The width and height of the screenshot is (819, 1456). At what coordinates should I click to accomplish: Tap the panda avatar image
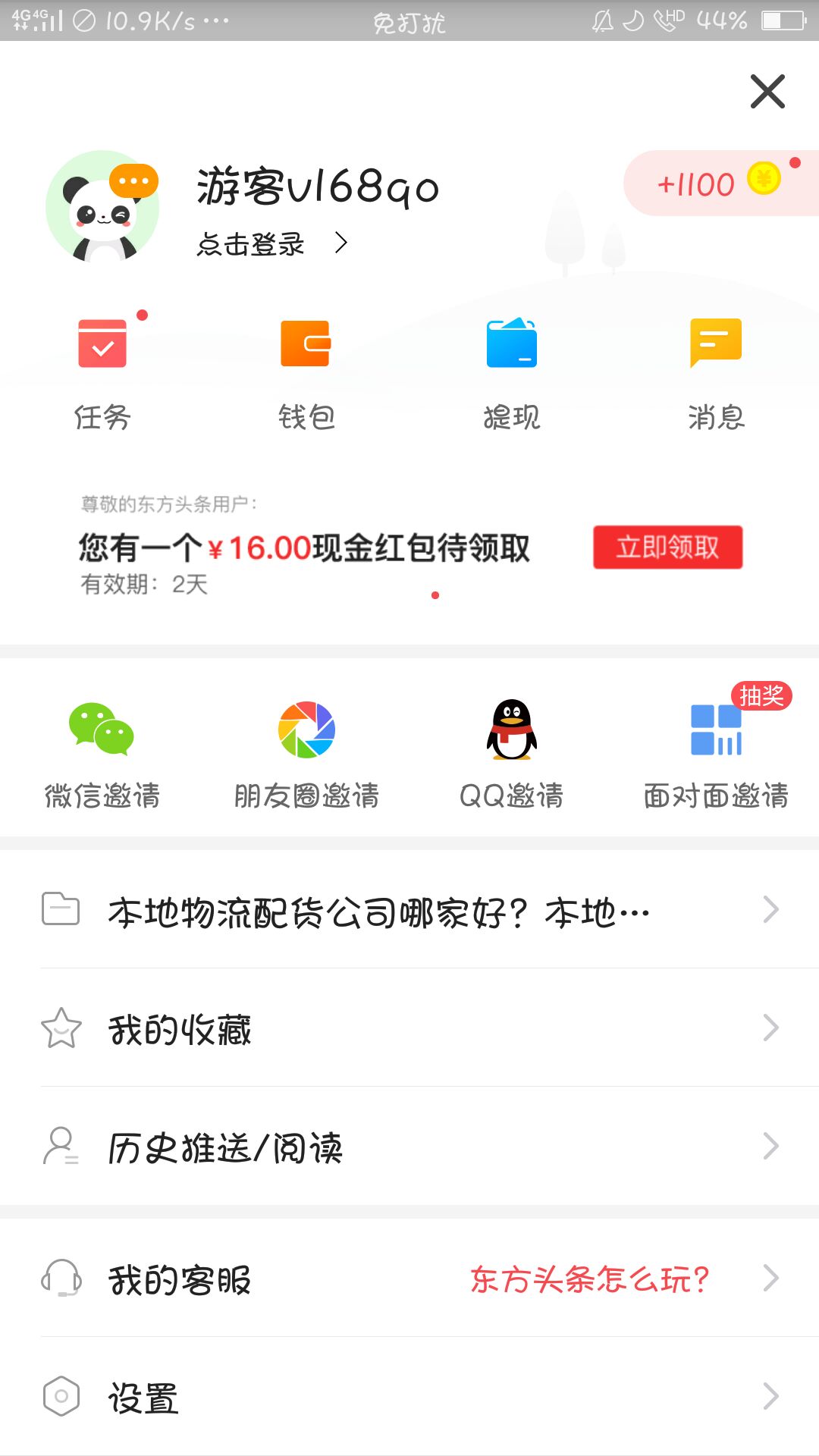coord(102,206)
